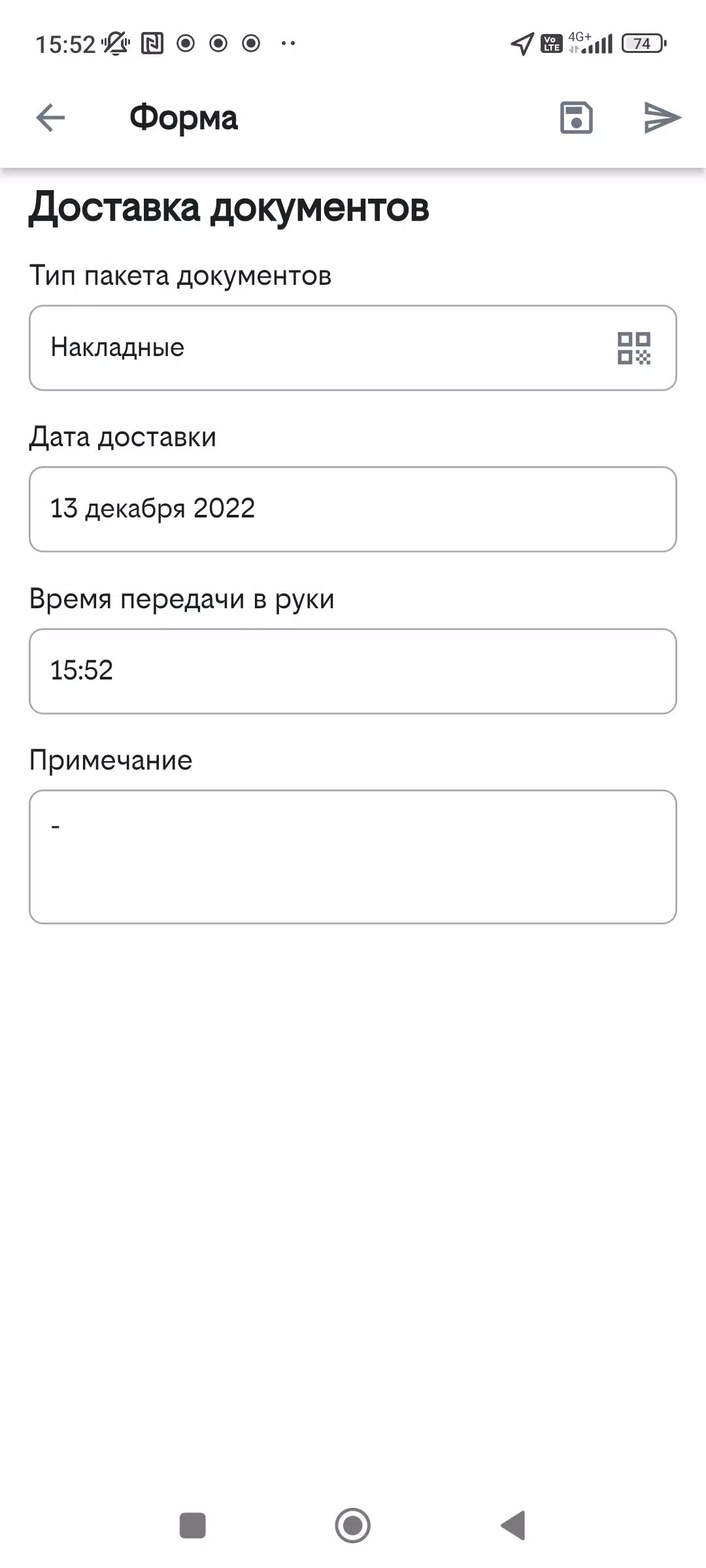This screenshot has height=1568, width=706.
Task: Change the Дата доставки date
Action: [x=353, y=509]
